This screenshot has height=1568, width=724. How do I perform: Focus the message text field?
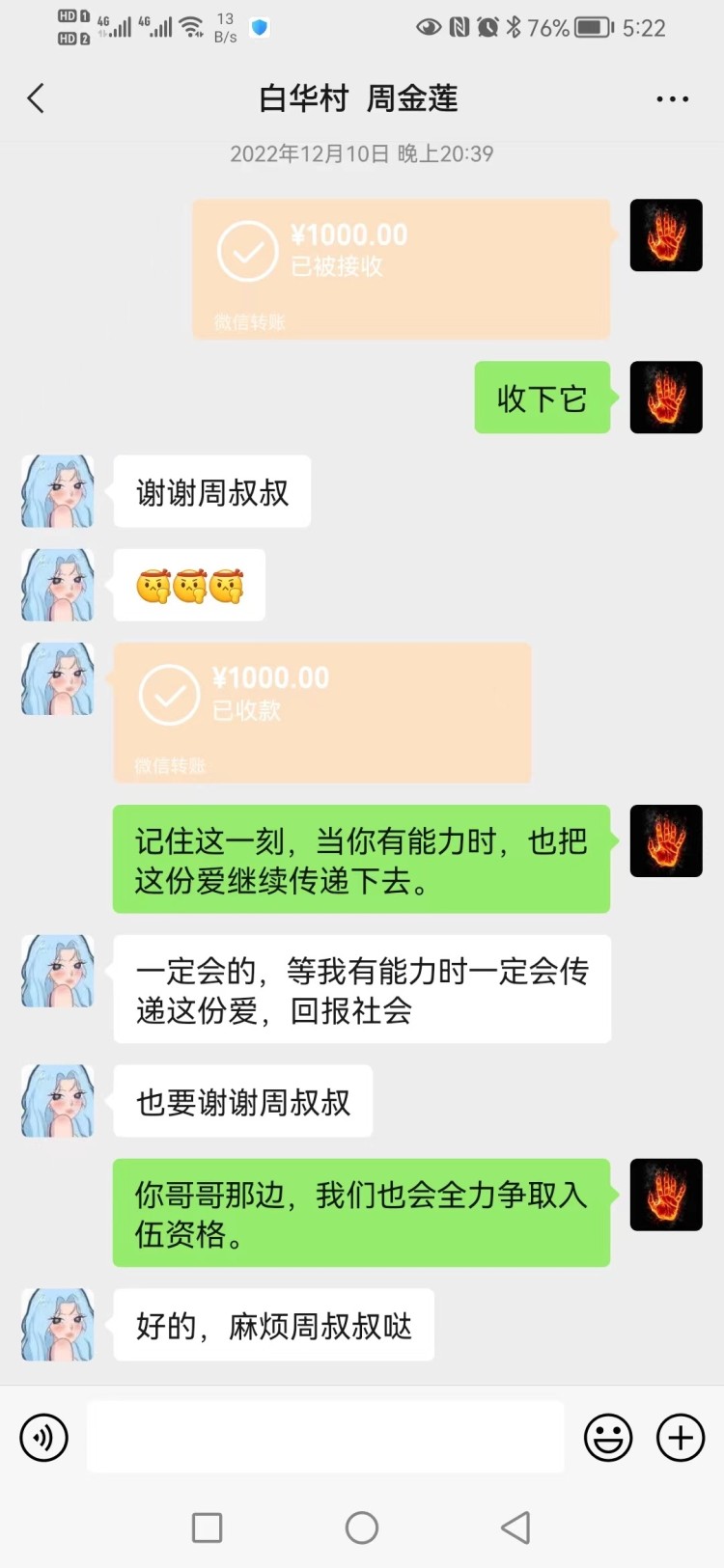(325, 1437)
